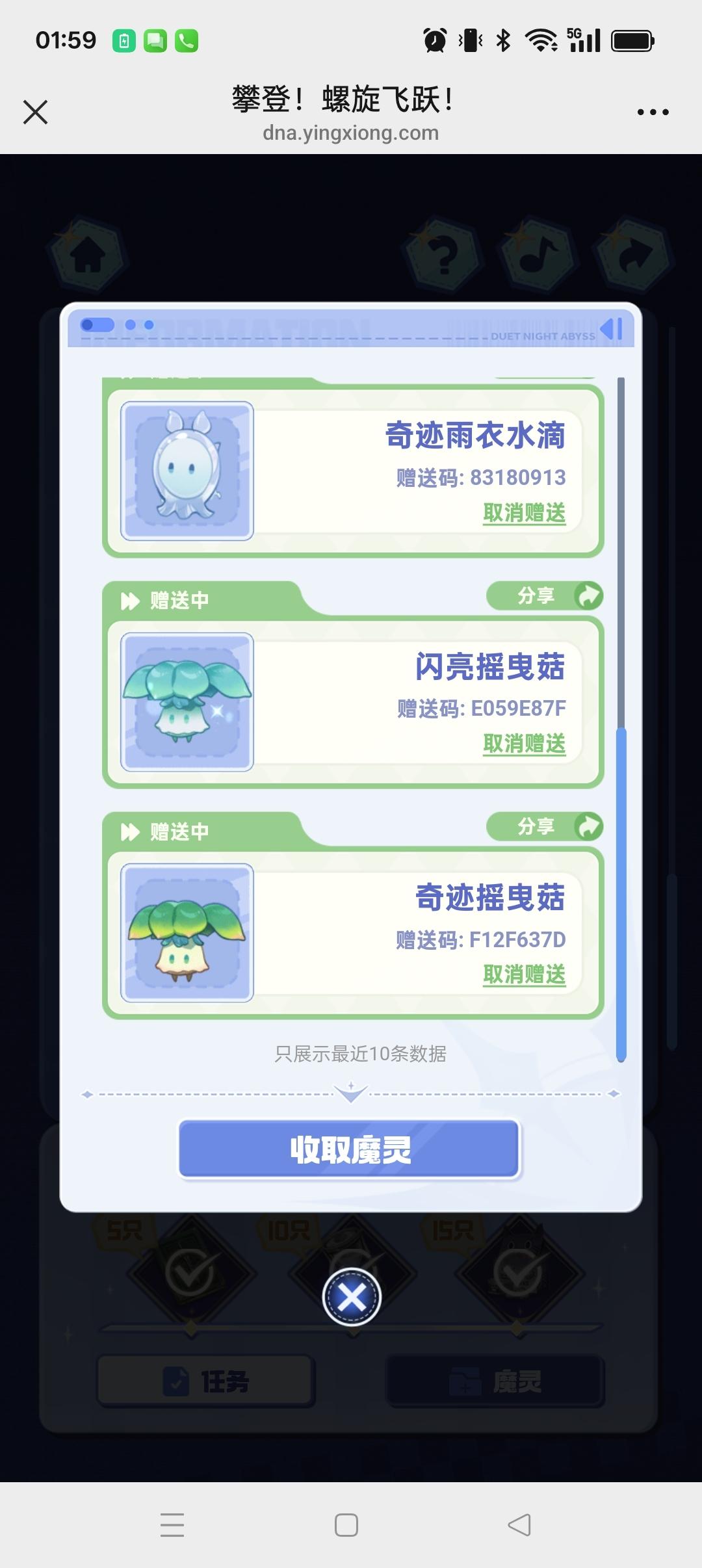Image resolution: width=702 pixels, height=1568 pixels.
Task: Open recent apps from the navigation bar
Action: tap(172, 1524)
